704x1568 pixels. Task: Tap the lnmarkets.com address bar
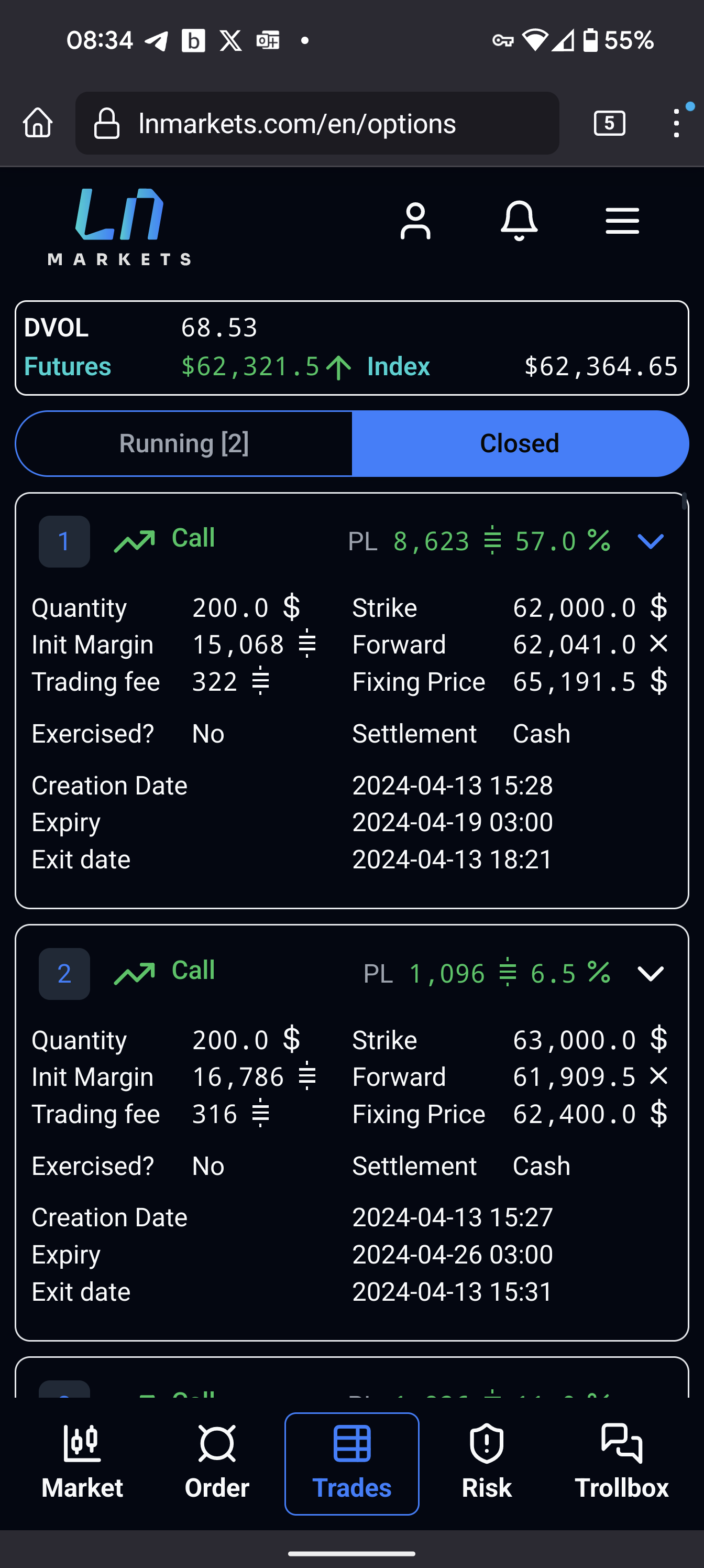pyautogui.click(x=316, y=124)
